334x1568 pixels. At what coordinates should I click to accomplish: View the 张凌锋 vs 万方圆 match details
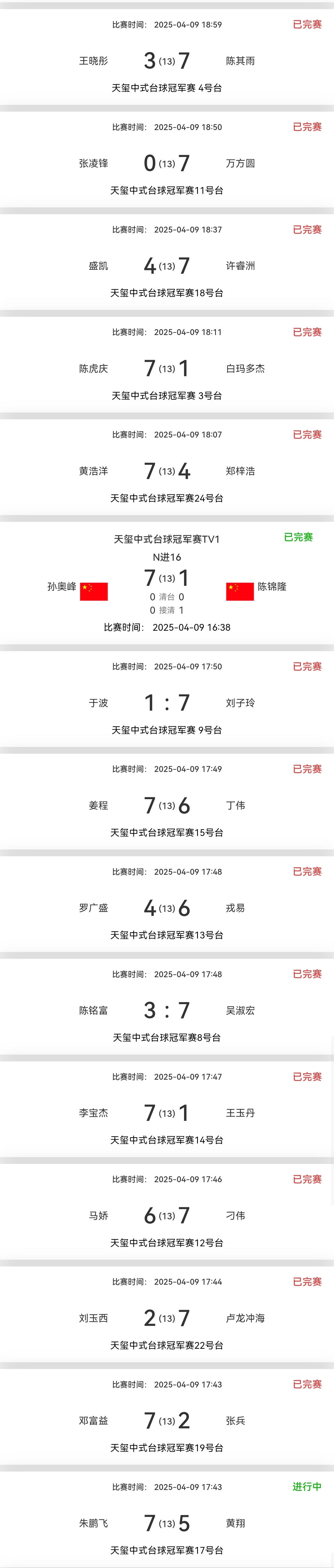coord(167,163)
